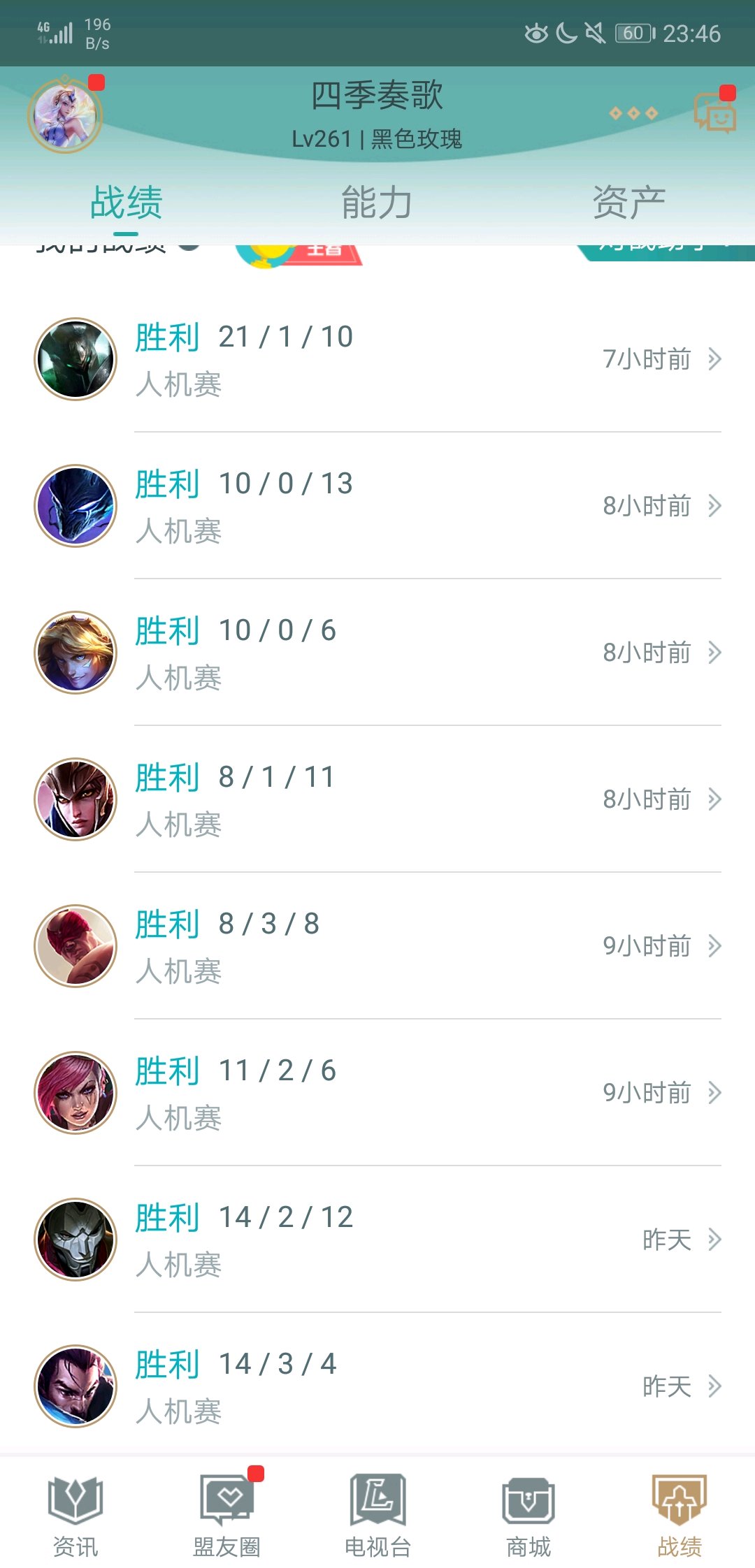
Task: Switch to the 能力 tab
Action: pos(377,203)
